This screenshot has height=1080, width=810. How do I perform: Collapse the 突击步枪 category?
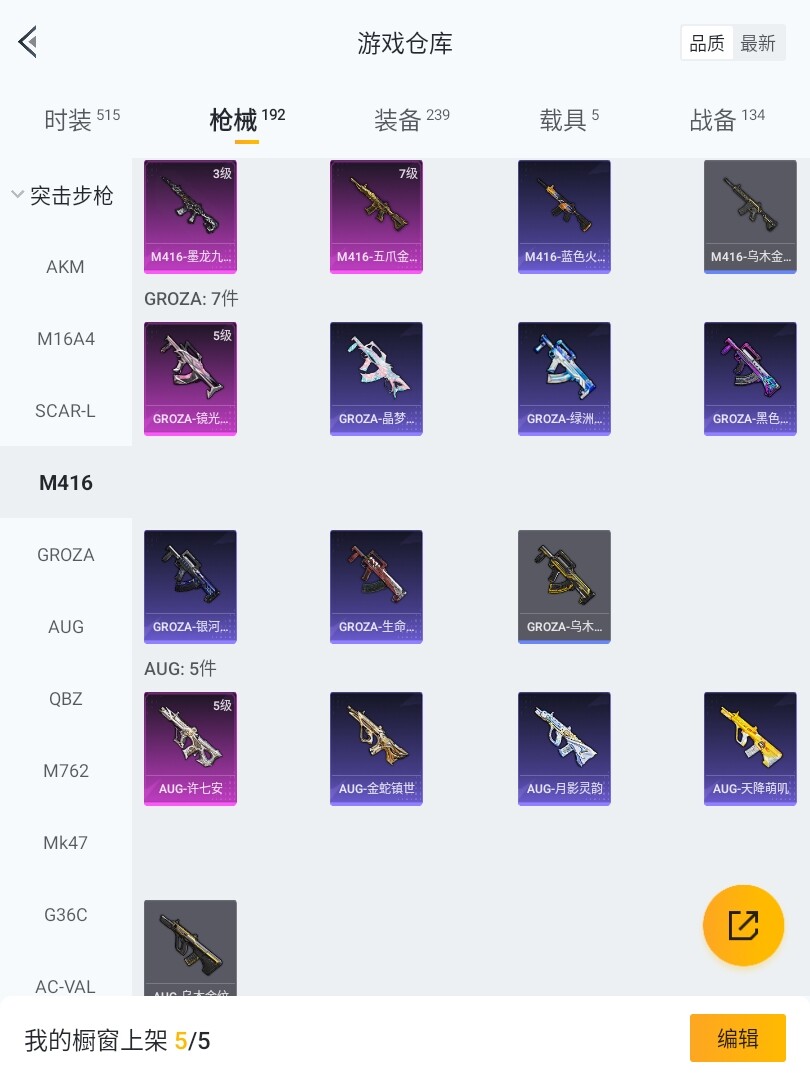point(62,195)
